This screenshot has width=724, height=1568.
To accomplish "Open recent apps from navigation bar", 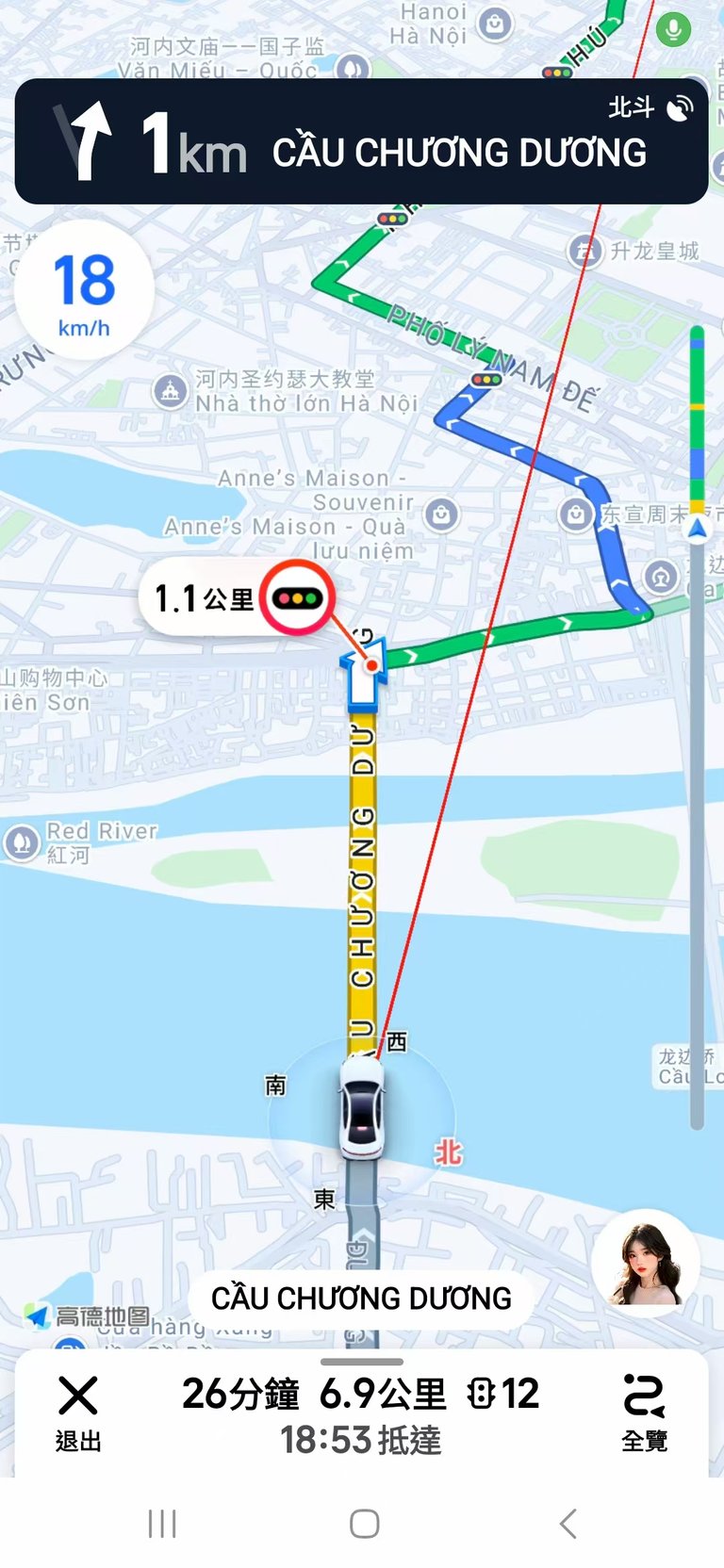I will tap(162, 1523).
